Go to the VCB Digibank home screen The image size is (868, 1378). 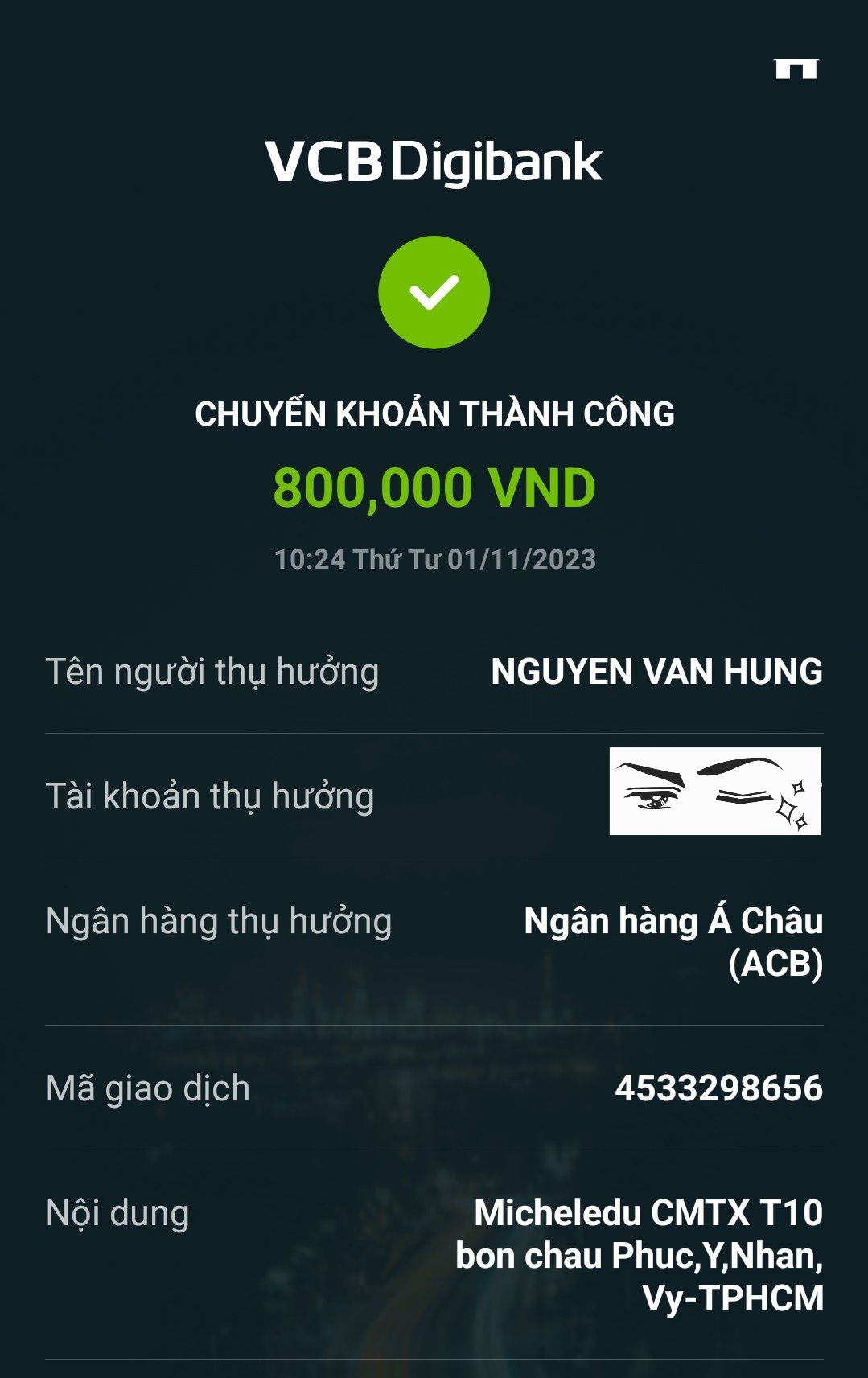(x=796, y=68)
